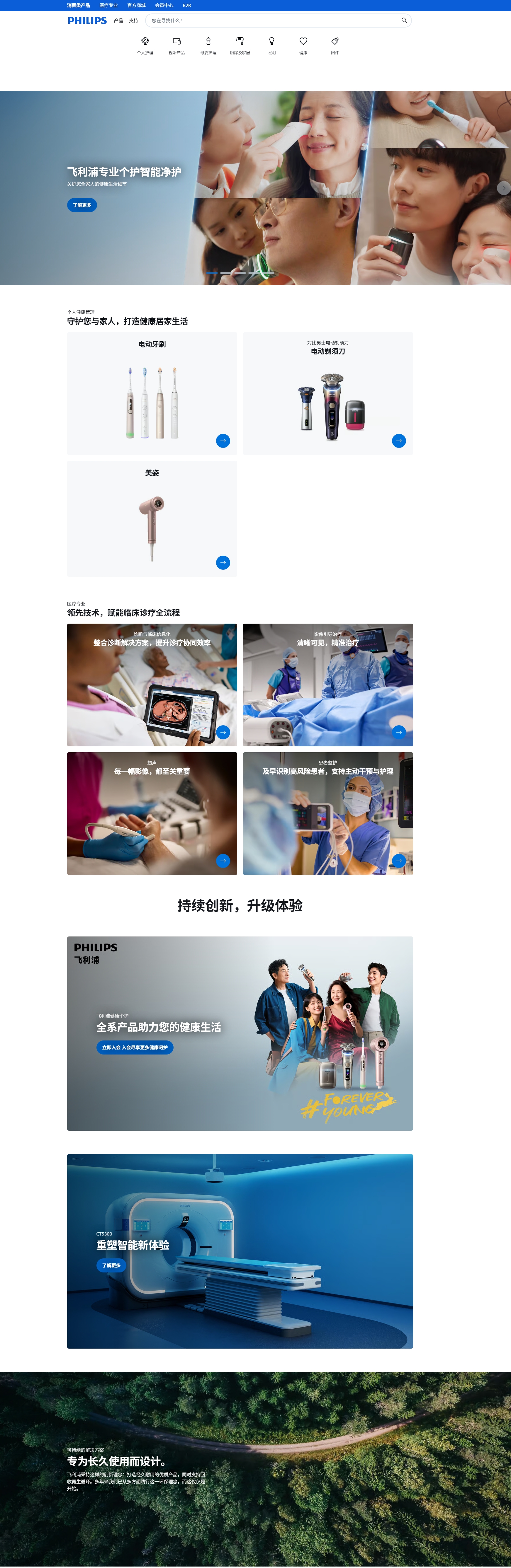Screen dimensions: 511x1568
Task: Open the 患者监护 card
Action: 328,814
